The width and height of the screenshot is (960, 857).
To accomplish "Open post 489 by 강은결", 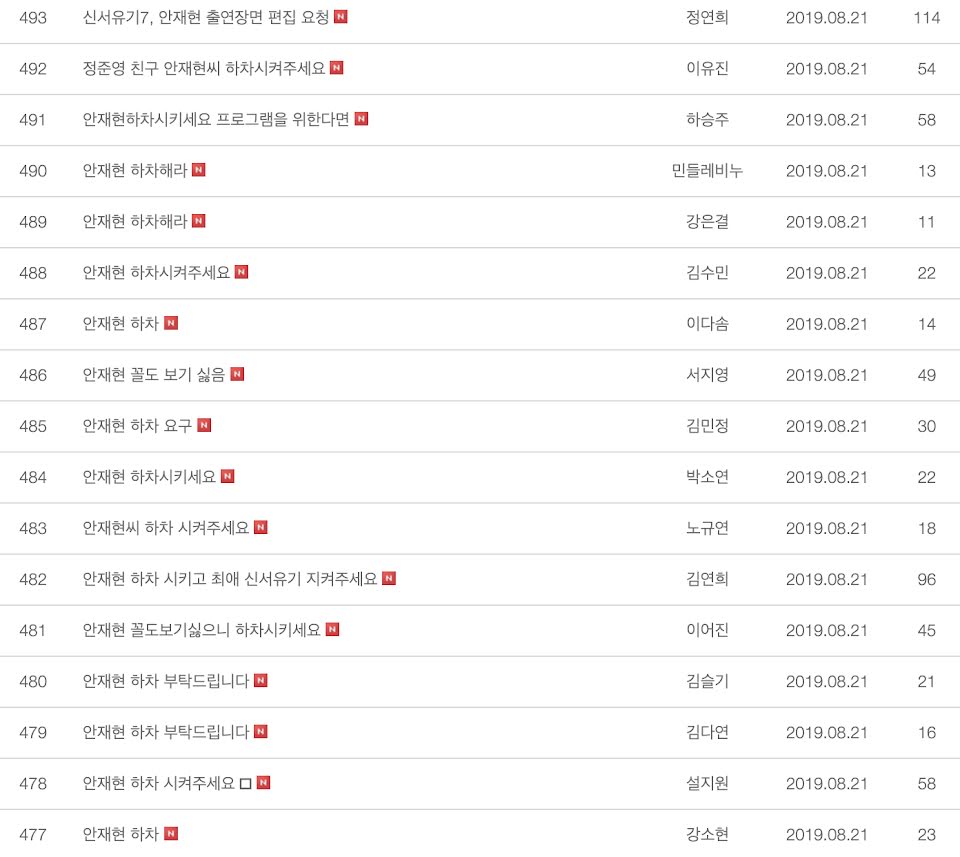I will tap(135, 221).
